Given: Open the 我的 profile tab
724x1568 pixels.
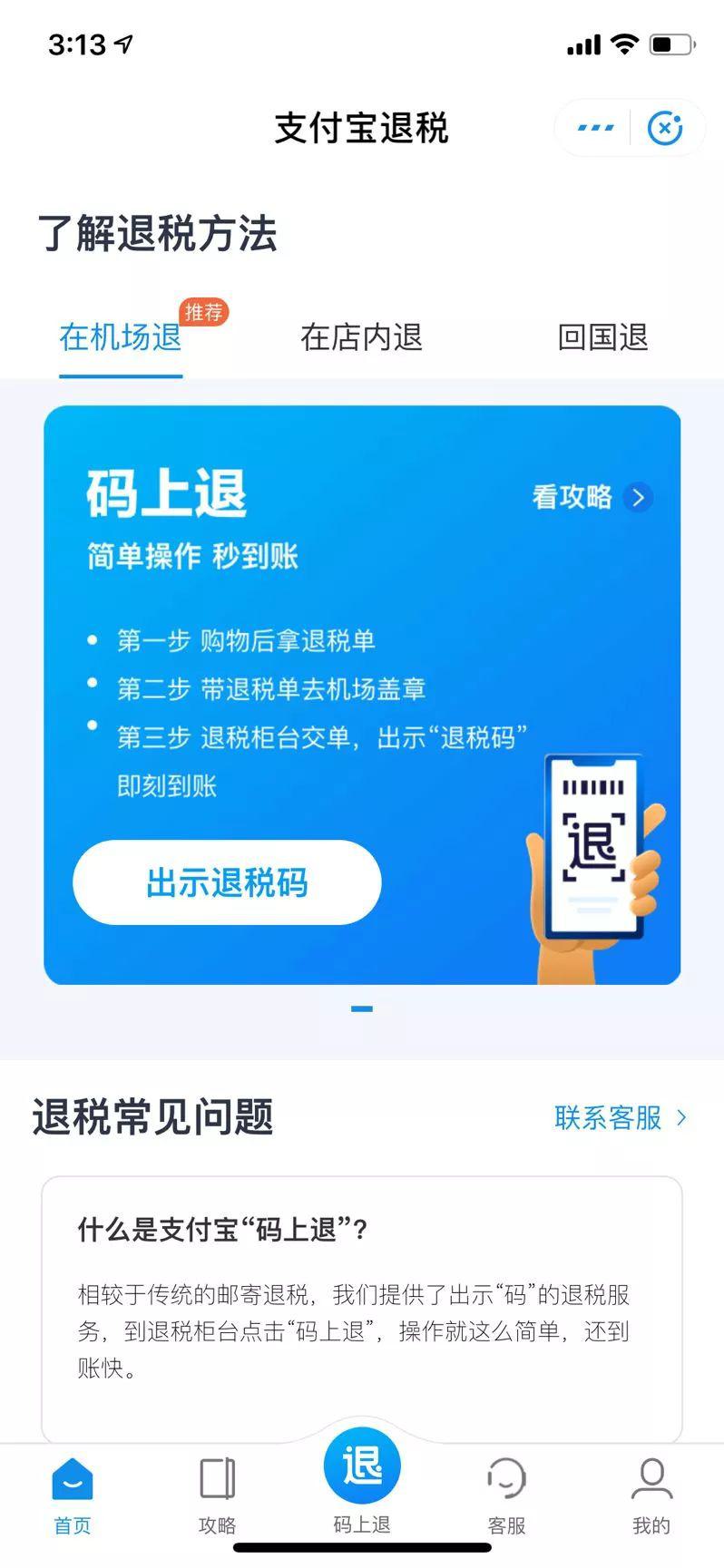Looking at the screenshot, I should point(651,1495).
